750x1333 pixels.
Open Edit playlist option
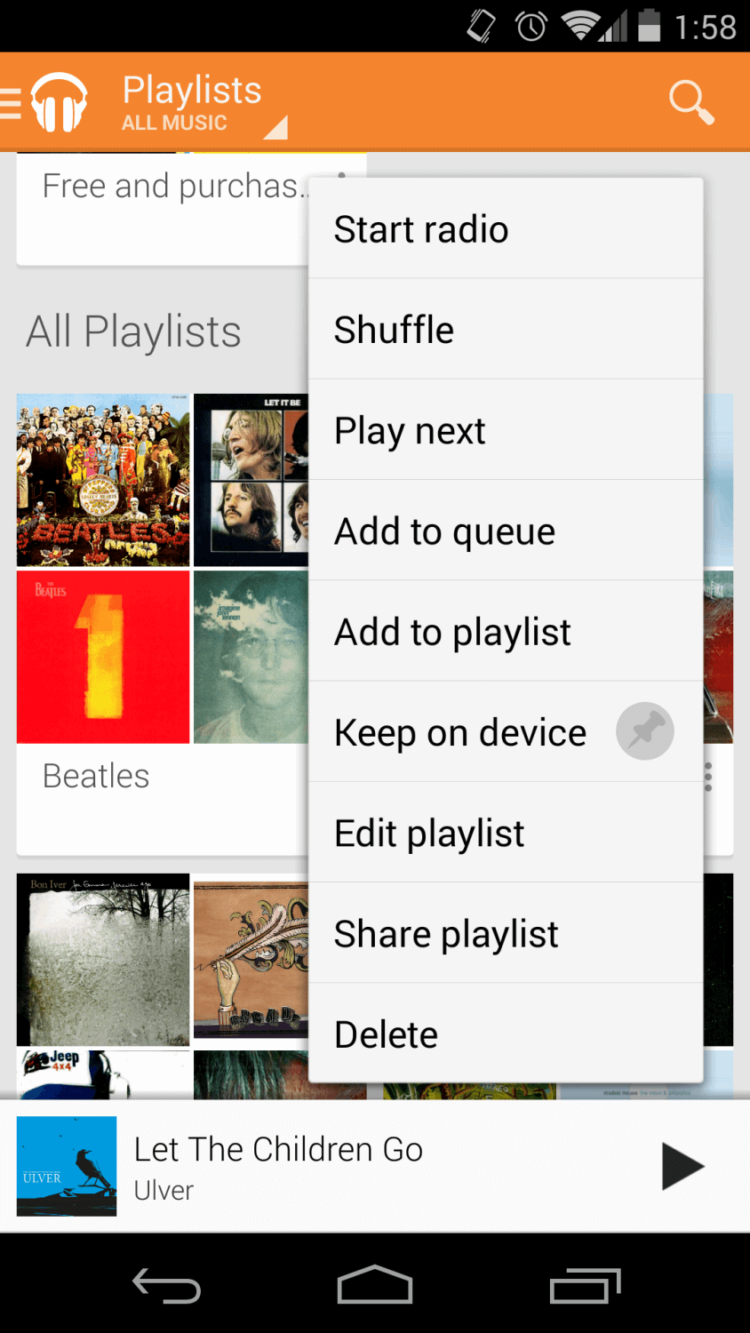[505, 833]
